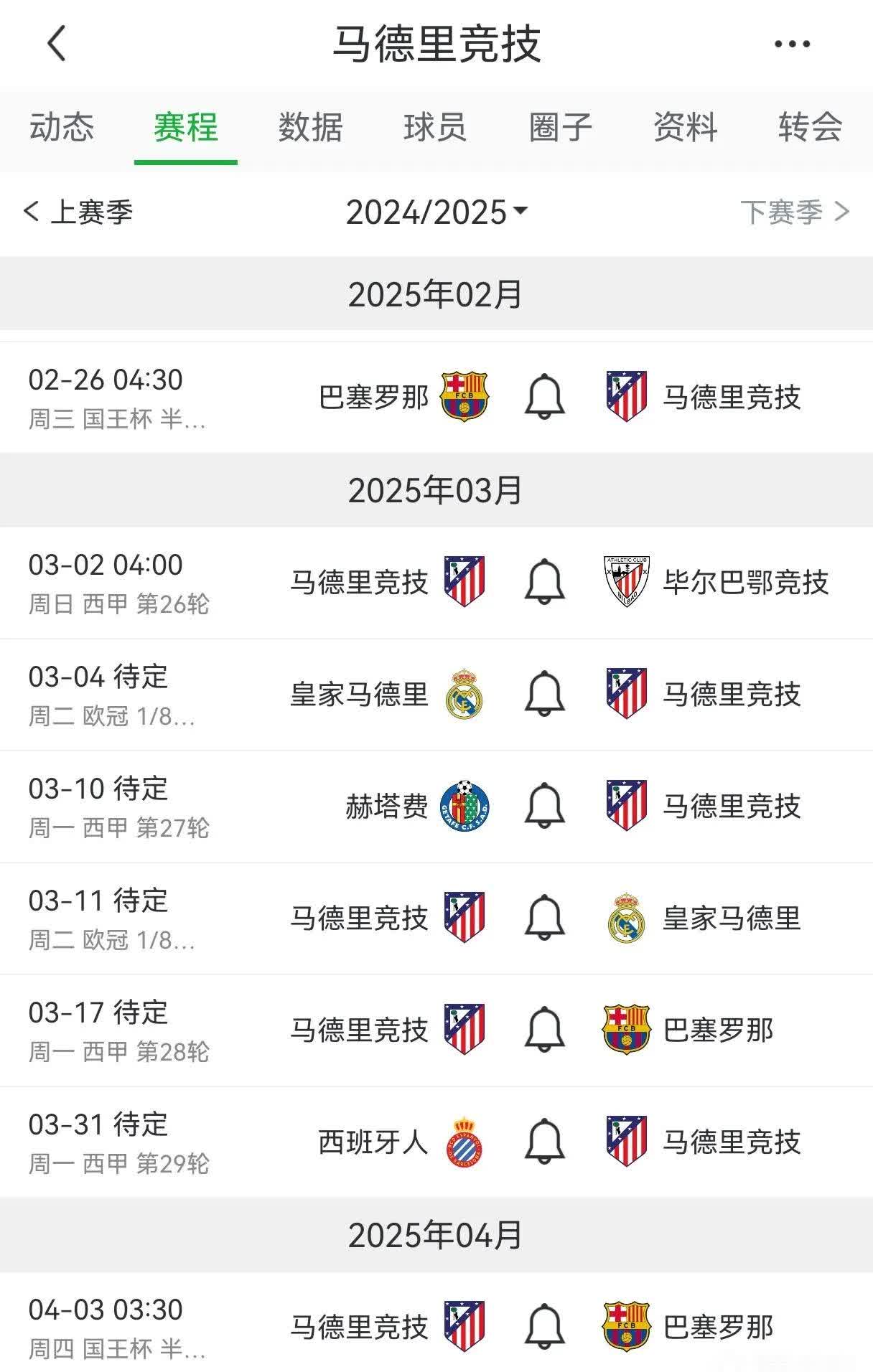Screen dimensions: 873x1372
Task: Click the Espanyol club crest
Action: tap(464, 1141)
